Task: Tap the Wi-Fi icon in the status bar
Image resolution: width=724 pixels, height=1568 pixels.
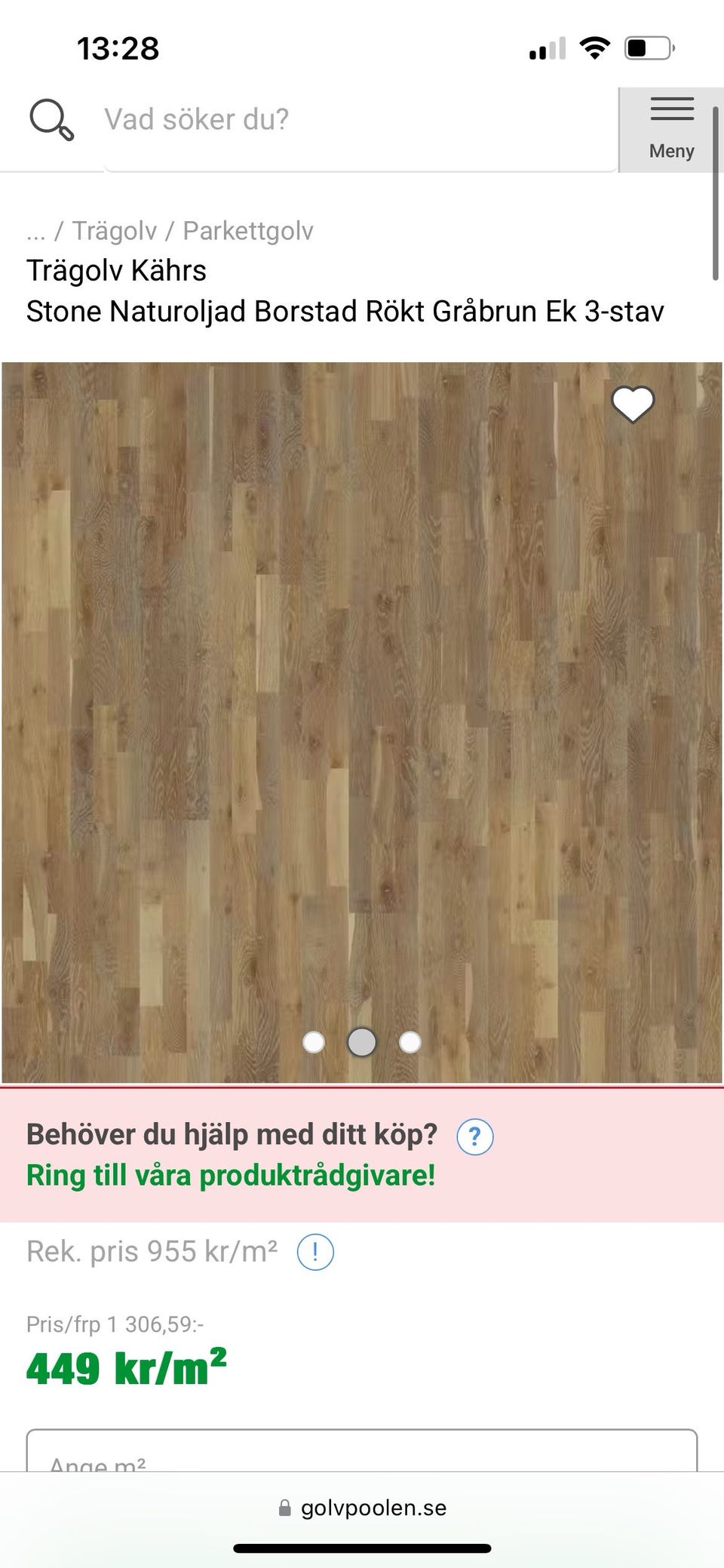Action: 595,48
